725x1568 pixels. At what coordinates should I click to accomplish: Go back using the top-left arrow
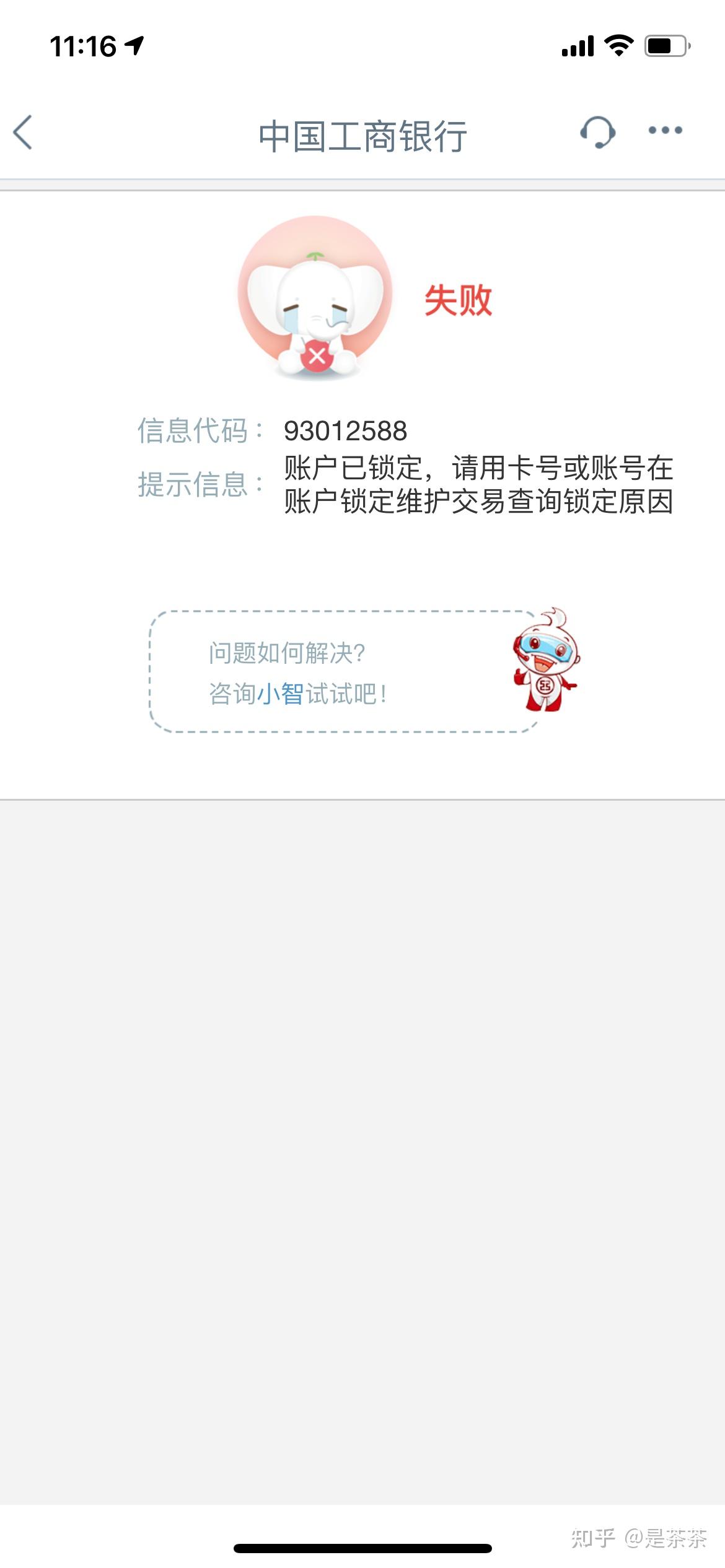pos(23,132)
